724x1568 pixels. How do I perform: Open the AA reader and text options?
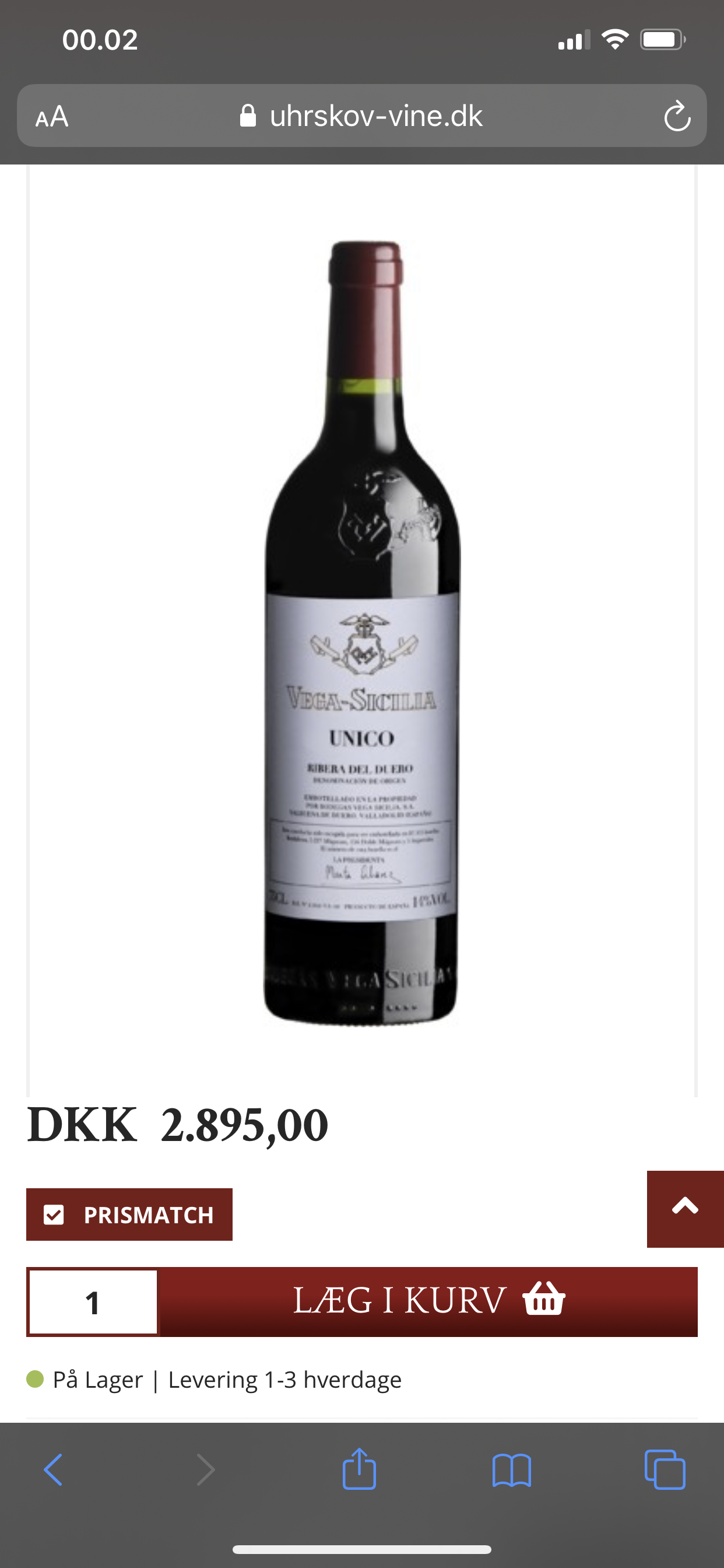click(x=52, y=116)
